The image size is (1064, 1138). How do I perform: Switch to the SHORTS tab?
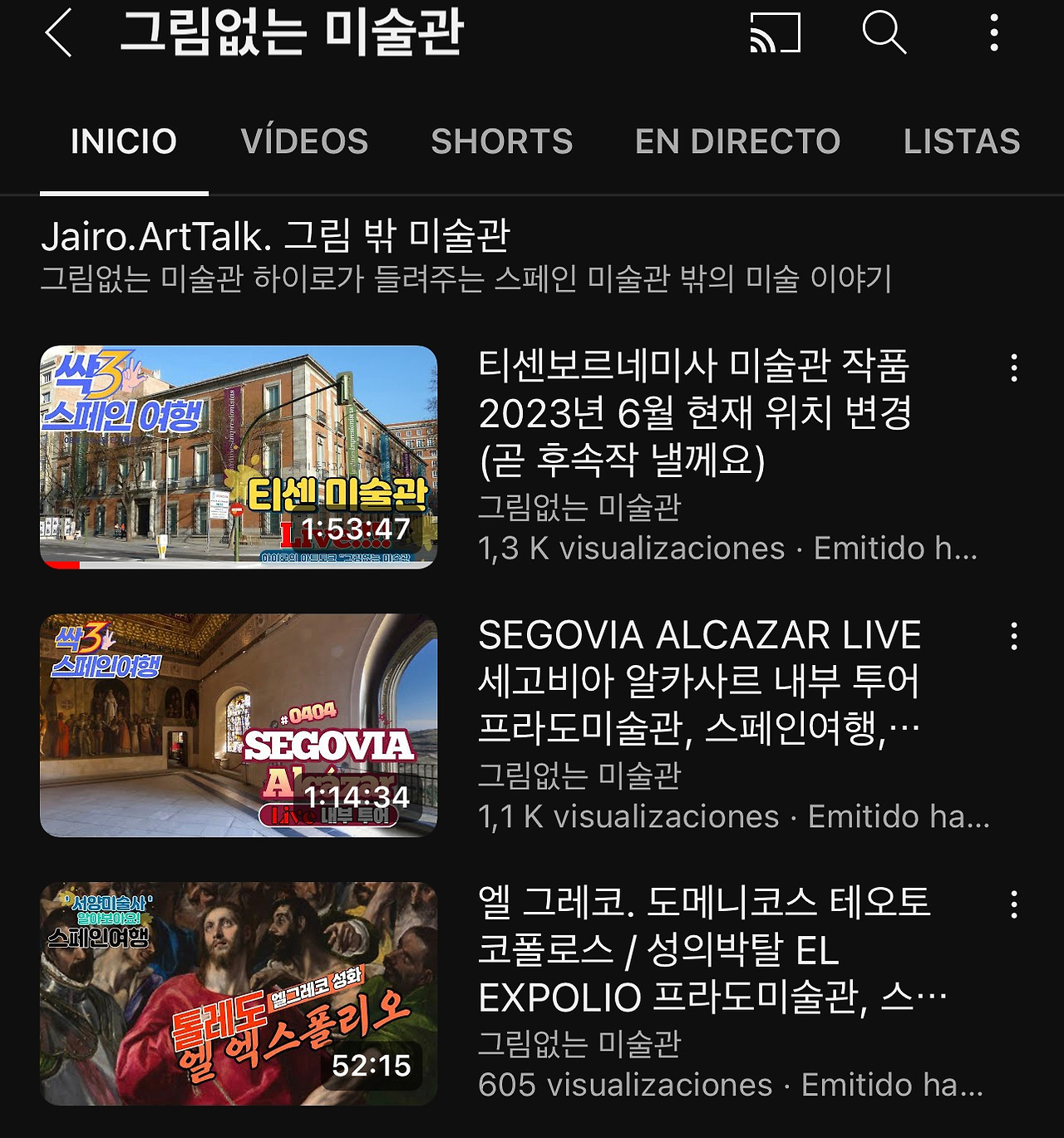pos(502,141)
